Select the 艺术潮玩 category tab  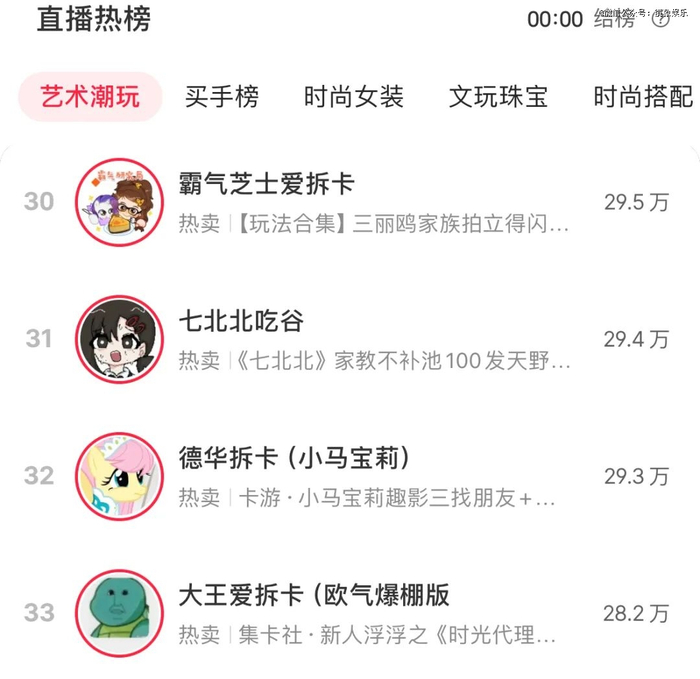(x=90, y=97)
